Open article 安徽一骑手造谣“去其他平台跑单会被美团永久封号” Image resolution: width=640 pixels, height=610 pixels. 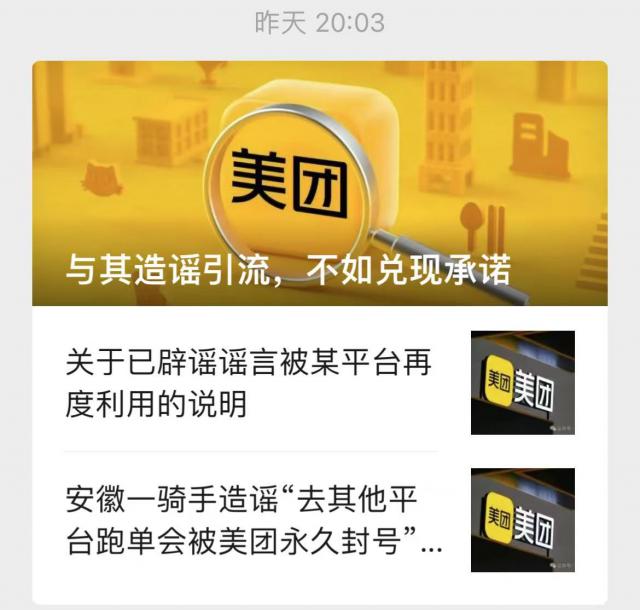coord(255,522)
